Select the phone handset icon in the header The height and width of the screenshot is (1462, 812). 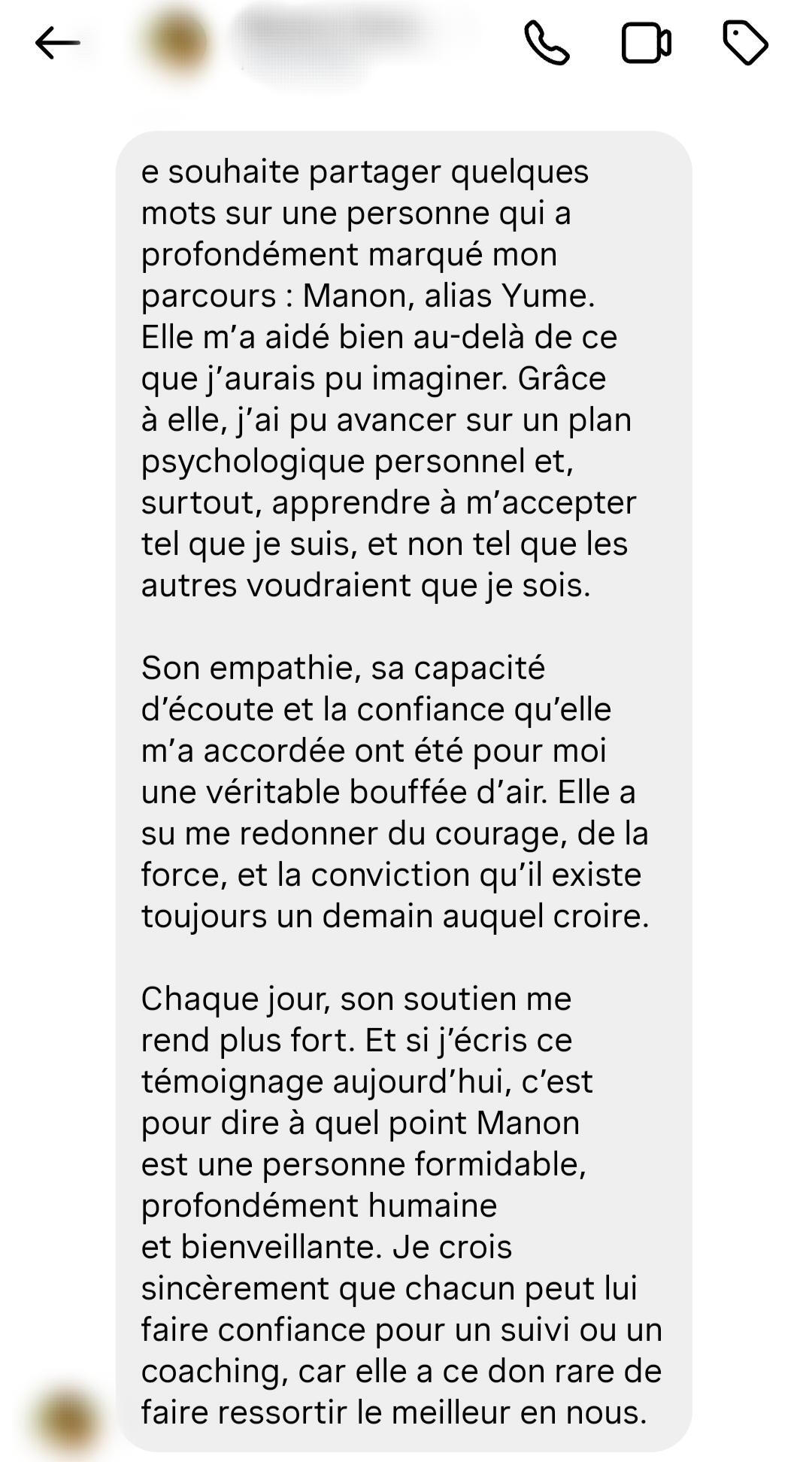tap(547, 43)
